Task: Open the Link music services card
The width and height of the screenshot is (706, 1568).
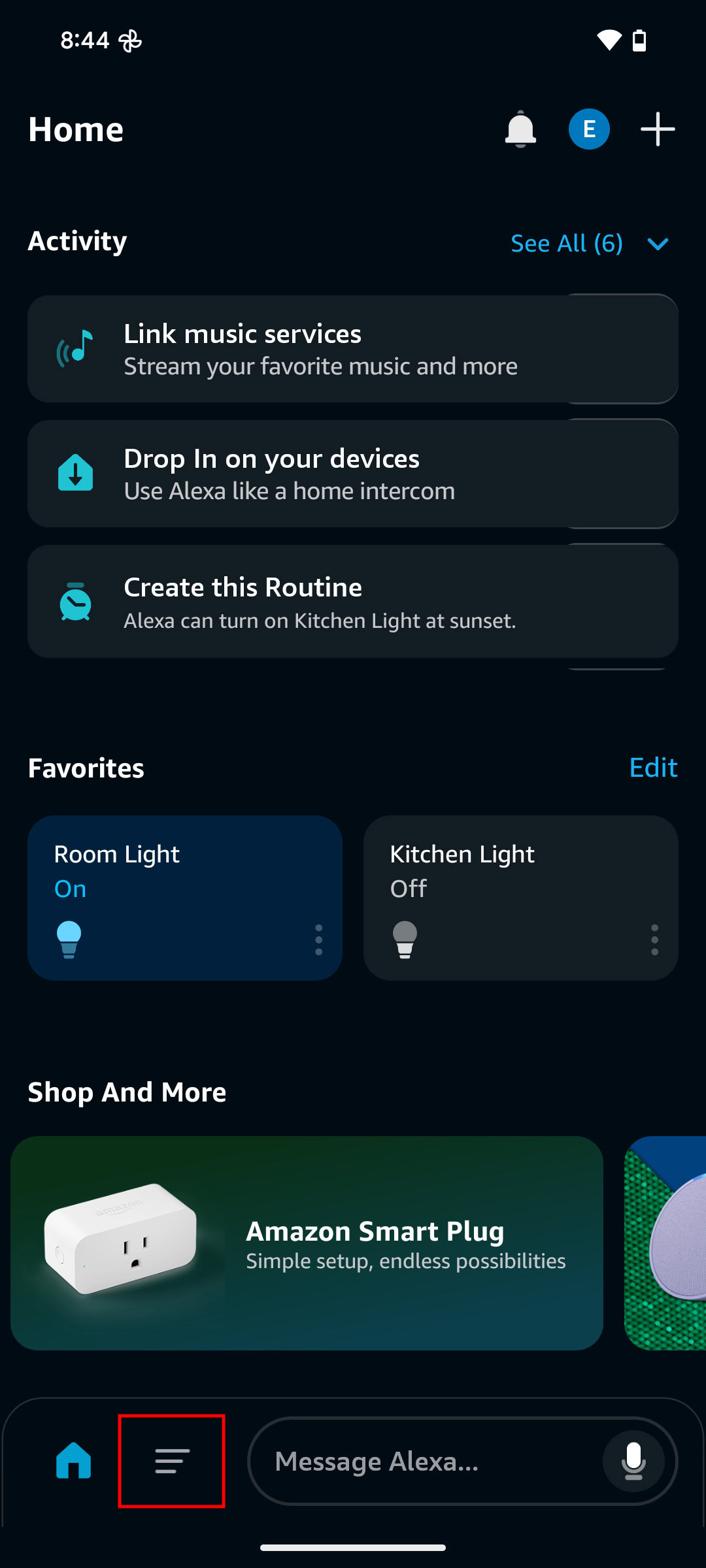Action: [x=353, y=349]
